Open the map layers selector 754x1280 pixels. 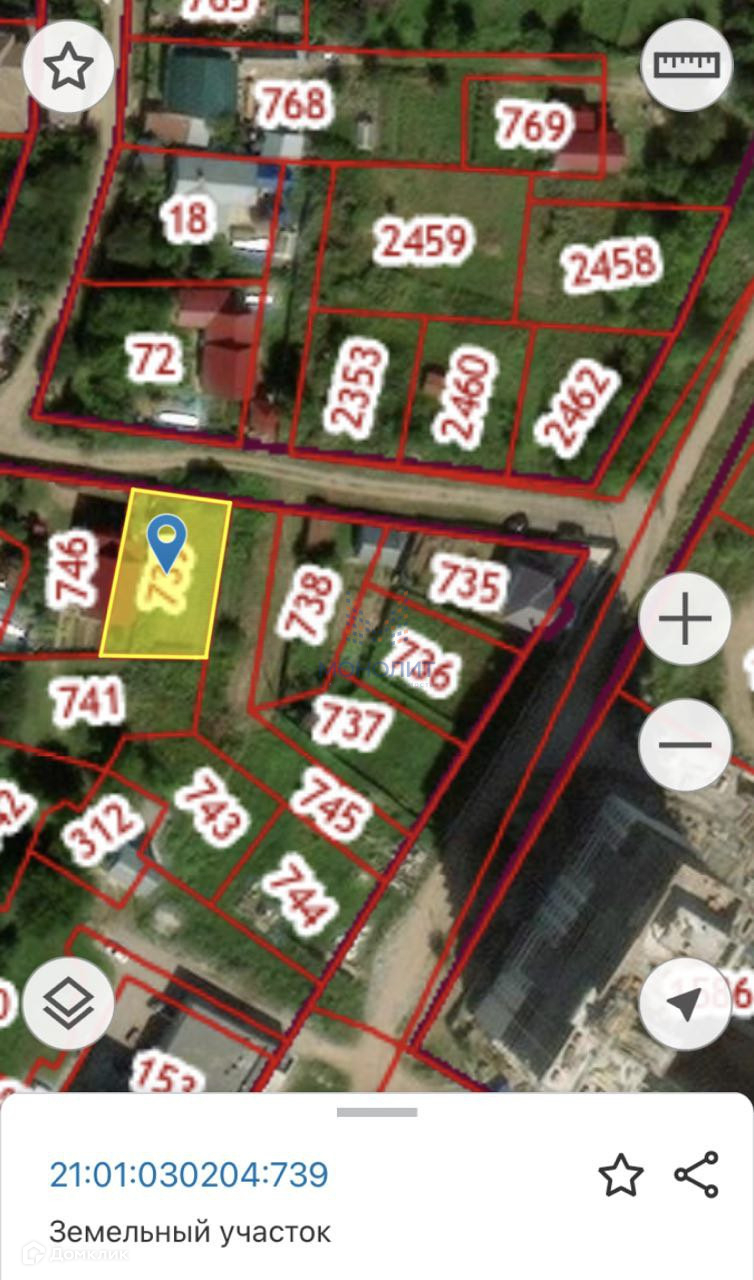click(x=68, y=1004)
